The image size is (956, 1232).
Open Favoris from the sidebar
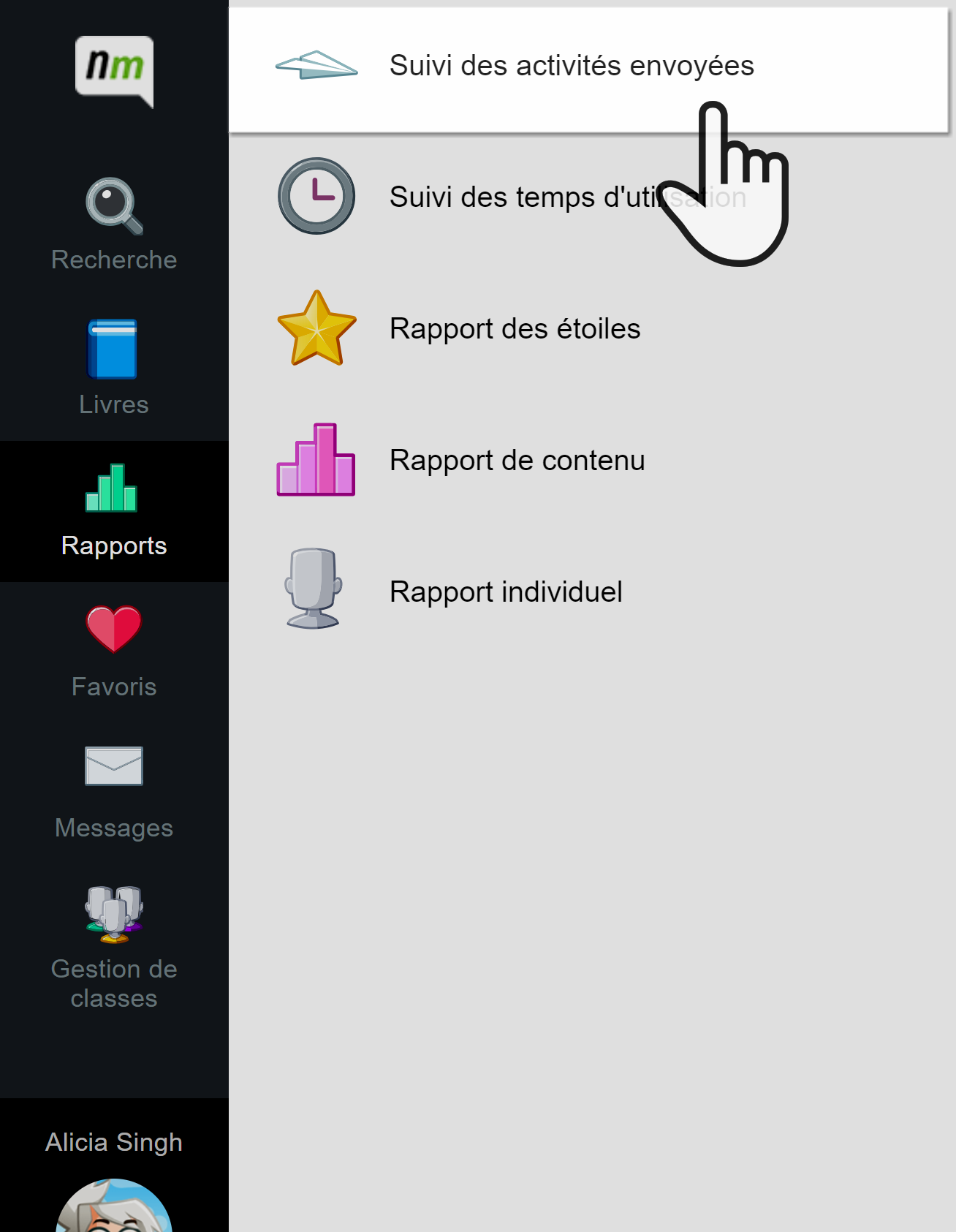114,651
